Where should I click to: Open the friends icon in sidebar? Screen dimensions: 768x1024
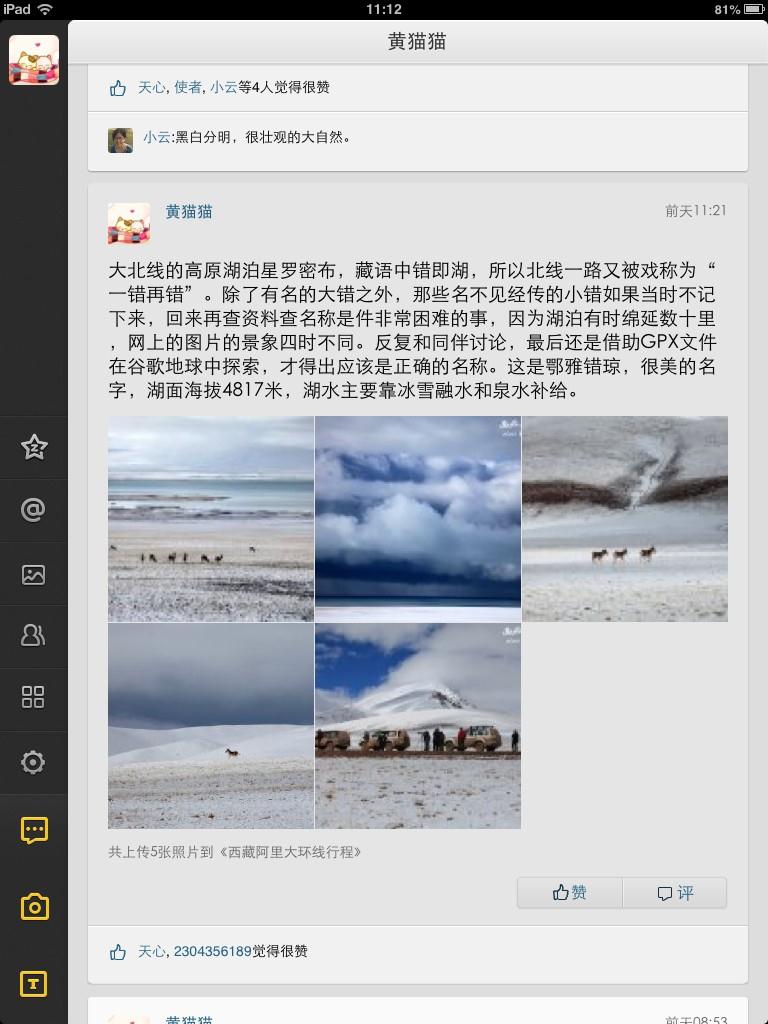pos(34,635)
